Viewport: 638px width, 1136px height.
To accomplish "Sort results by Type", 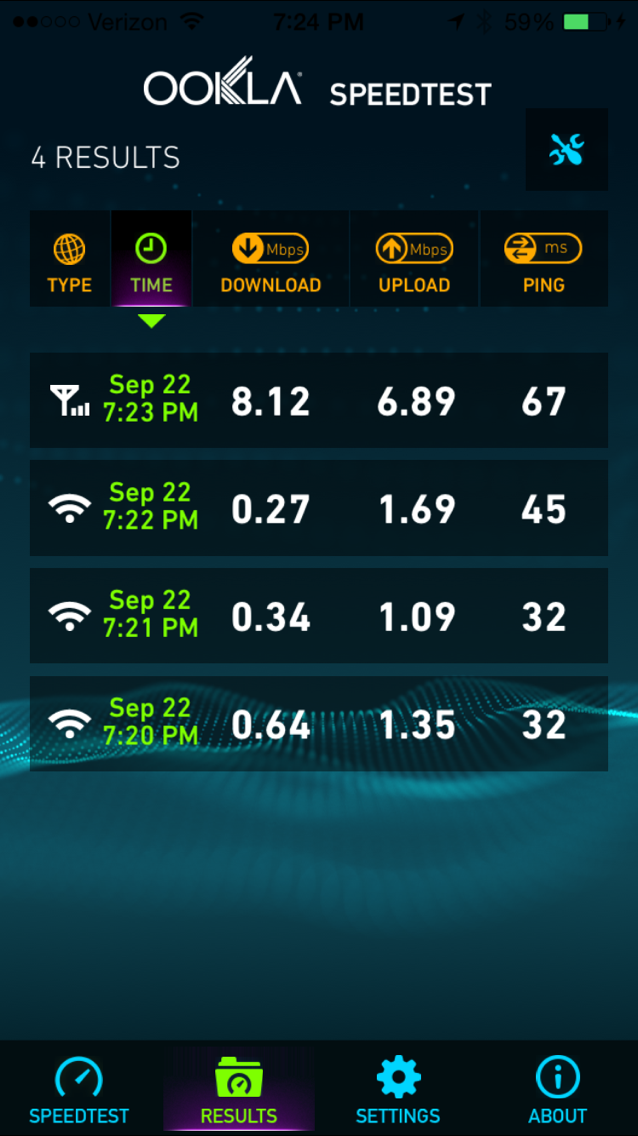I will 70,259.
